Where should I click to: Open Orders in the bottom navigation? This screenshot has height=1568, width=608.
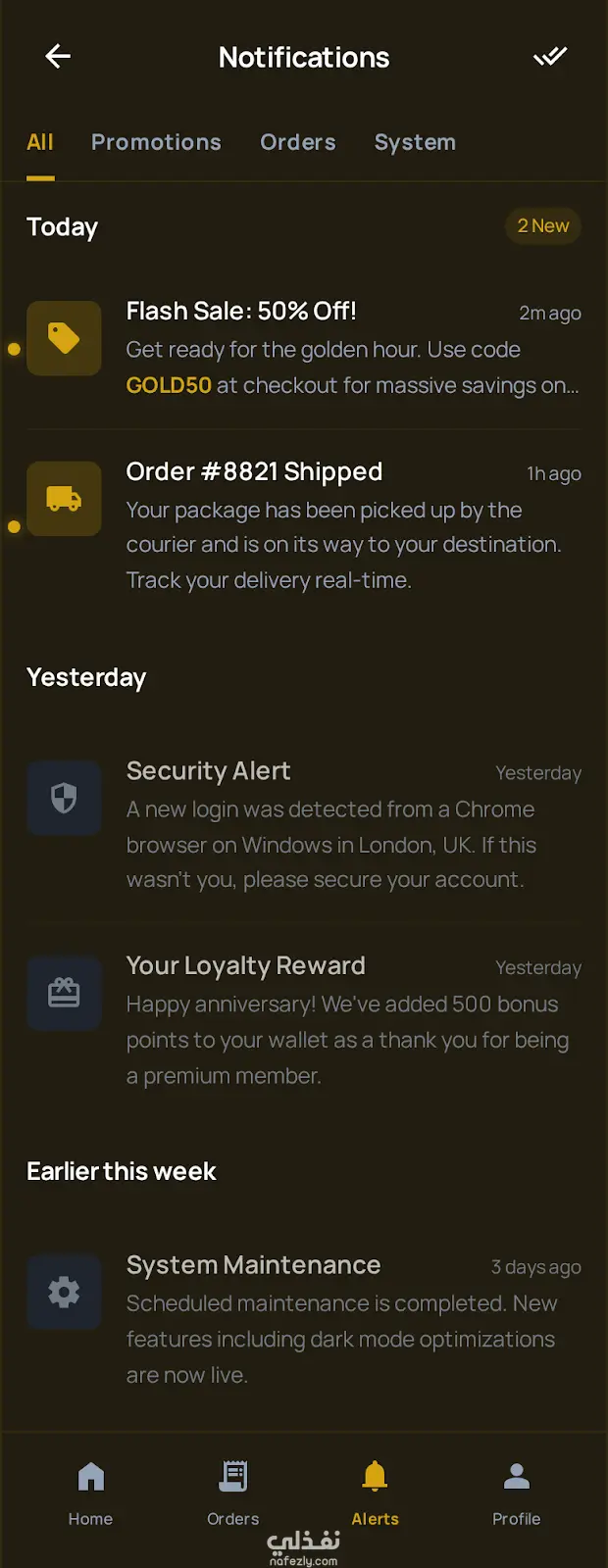point(233,1493)
